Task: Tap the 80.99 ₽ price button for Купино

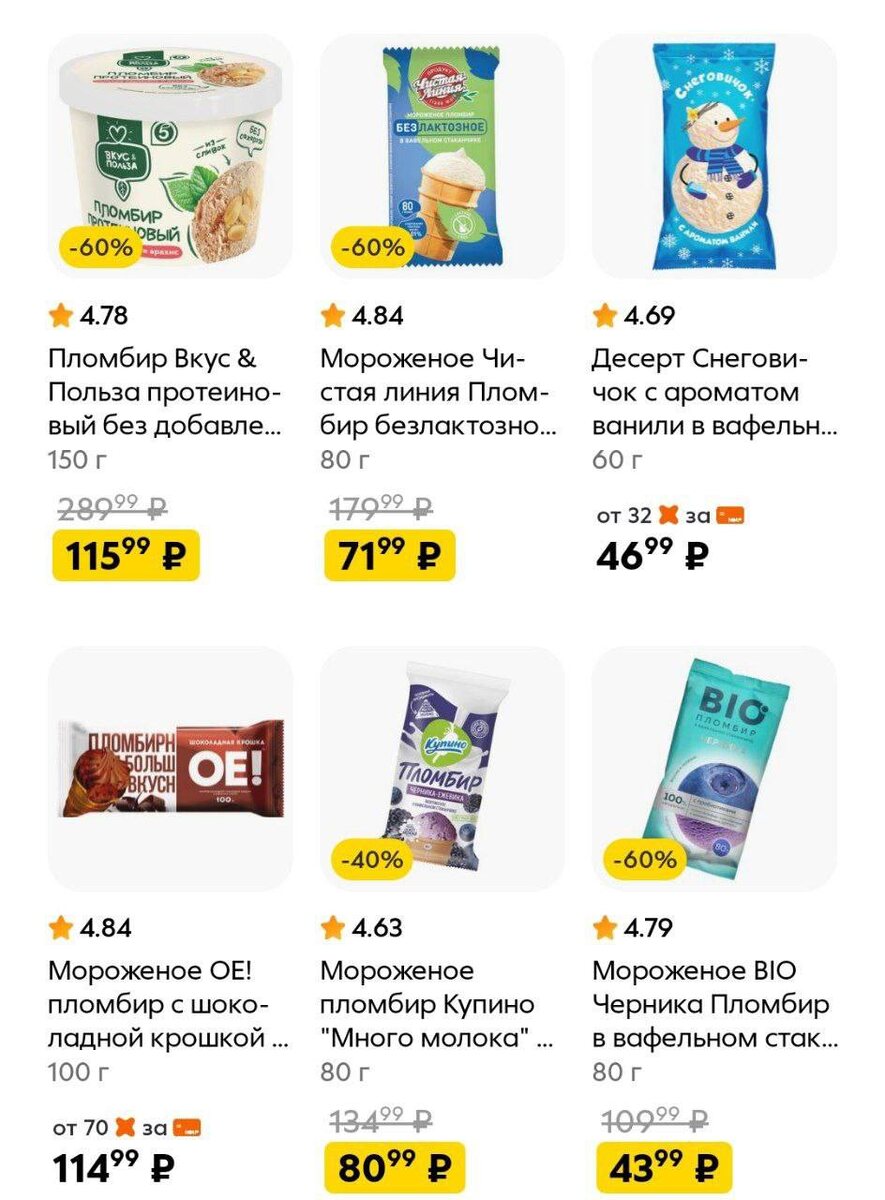Action: click(x=395, y=1167)
